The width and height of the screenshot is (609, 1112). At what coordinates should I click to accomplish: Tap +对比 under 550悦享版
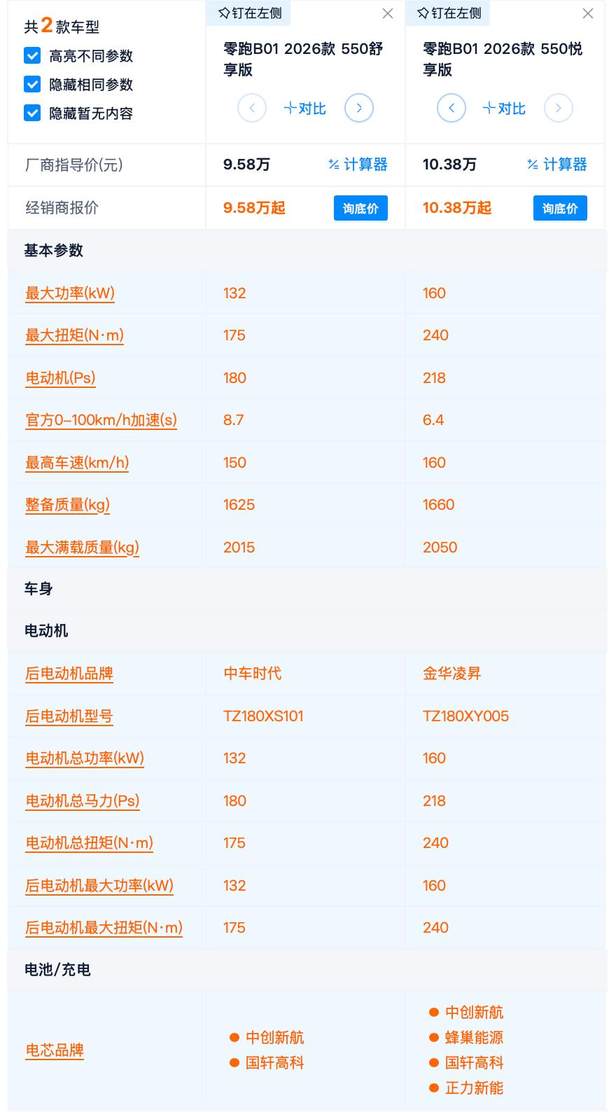[x=504, y=109]
